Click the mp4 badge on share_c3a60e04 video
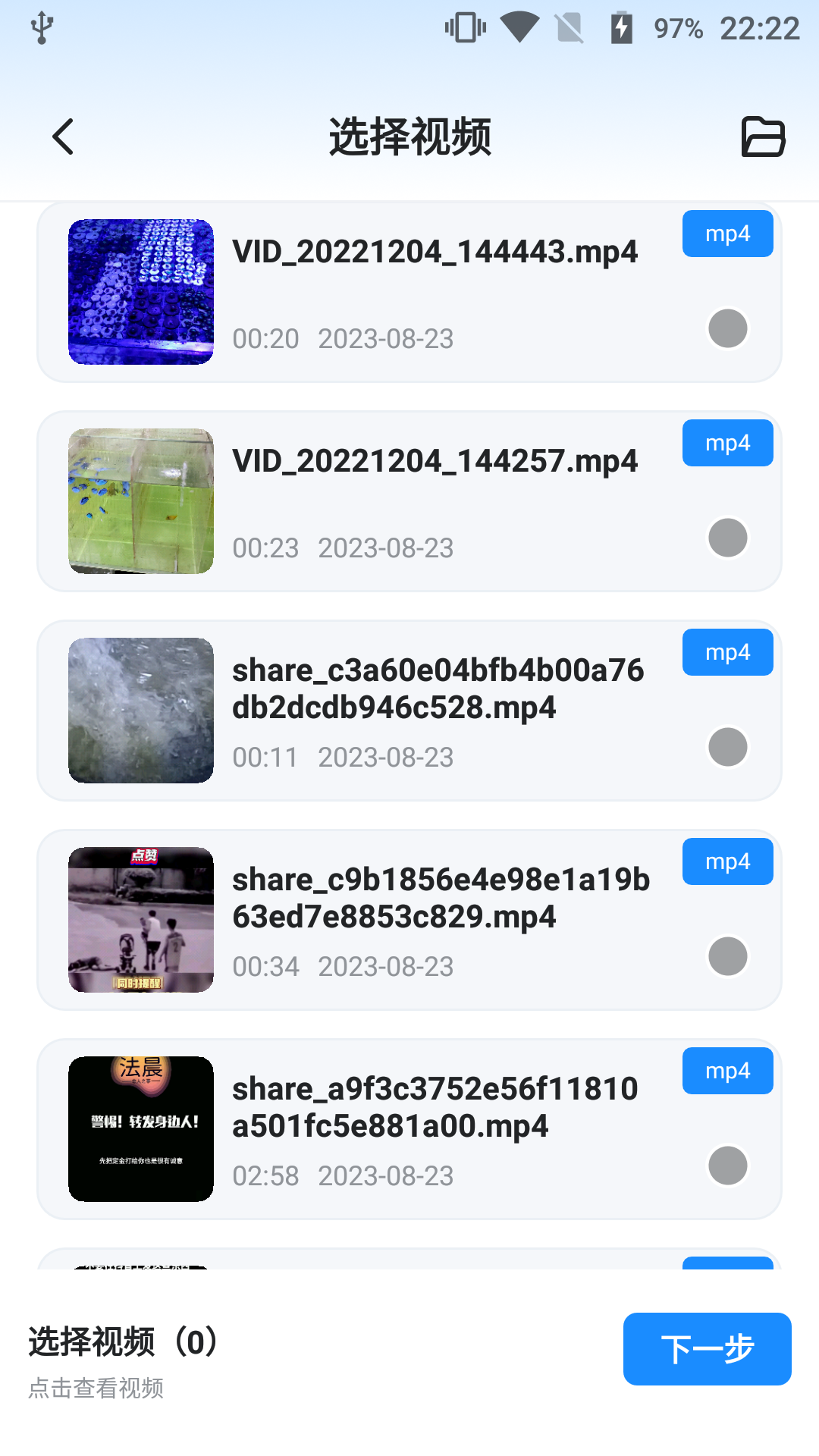The height and width of the screenshot is (1456, 819). 726,652
